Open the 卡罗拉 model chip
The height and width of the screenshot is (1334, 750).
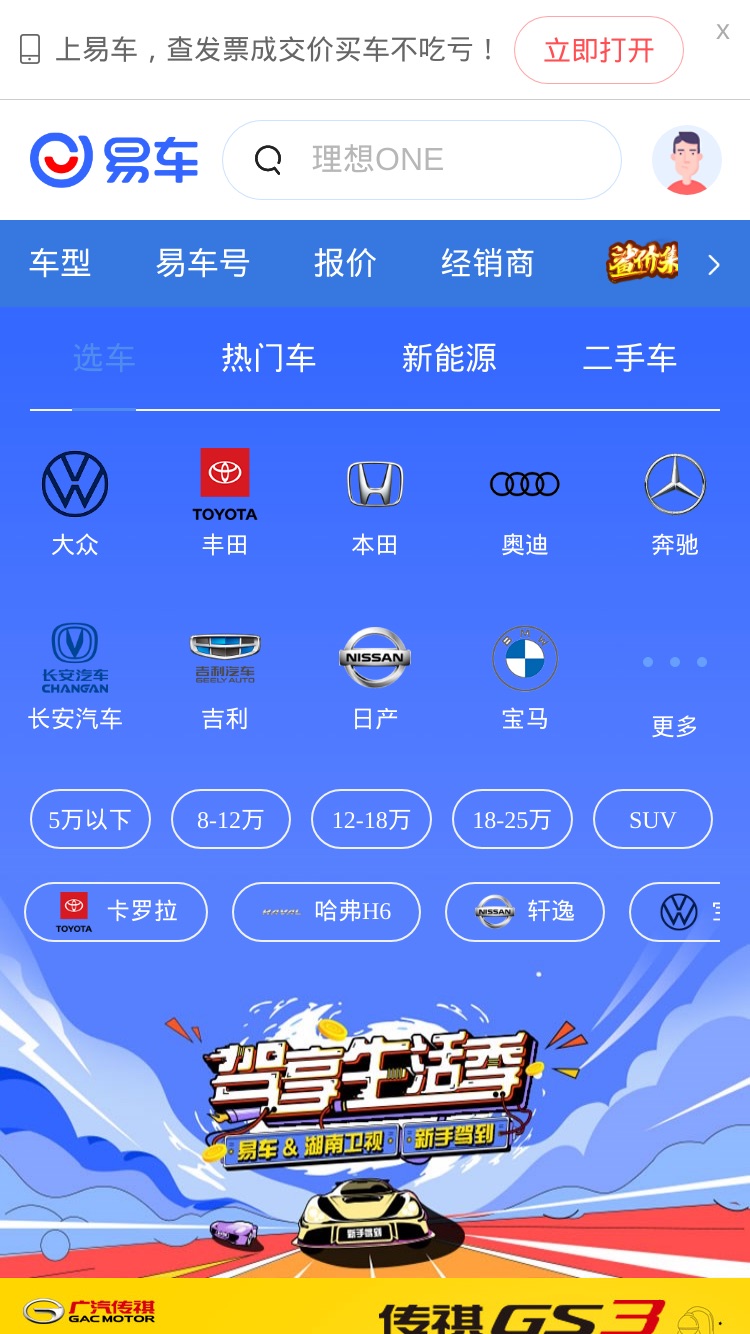(116, 912)
